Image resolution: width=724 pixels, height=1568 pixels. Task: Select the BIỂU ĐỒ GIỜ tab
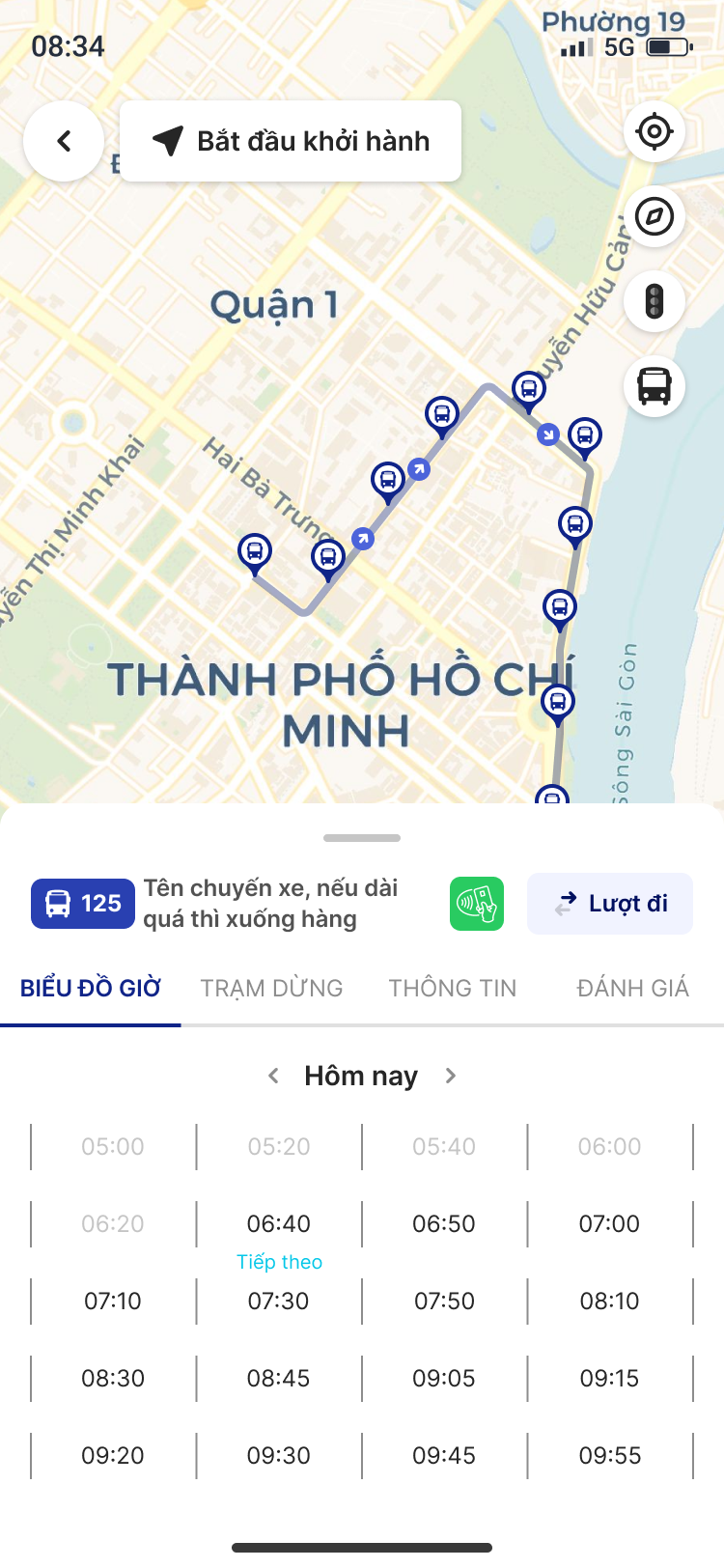click(91, 988)
